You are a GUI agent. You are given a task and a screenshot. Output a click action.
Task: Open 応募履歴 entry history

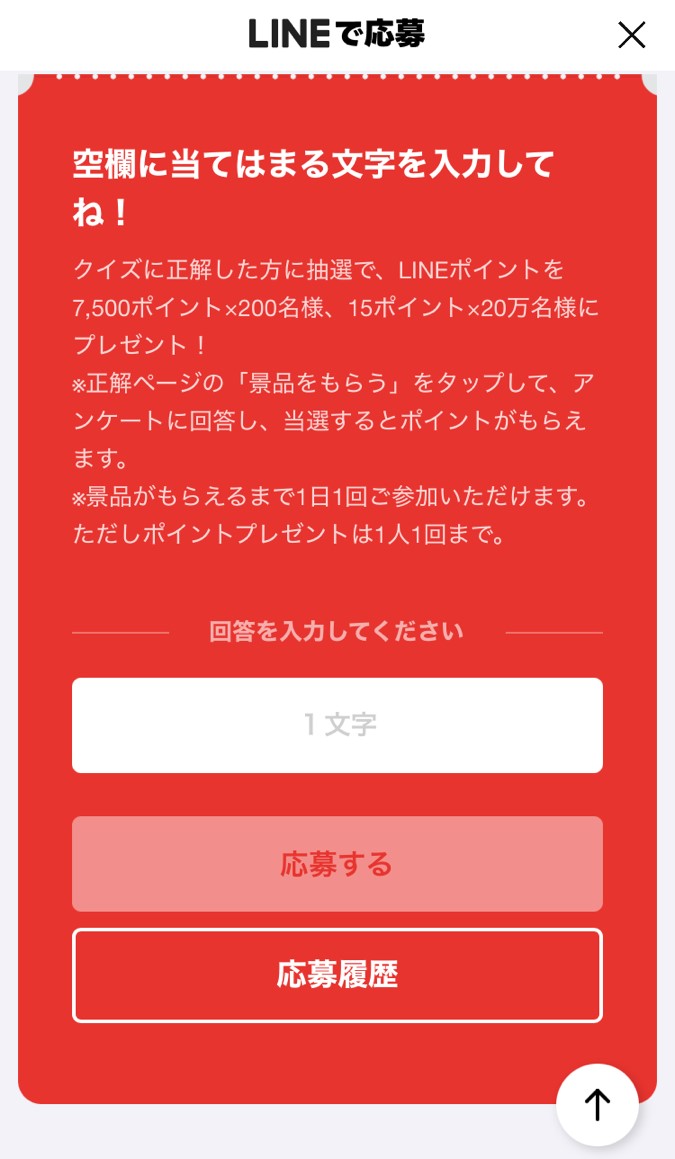point(337,975)
